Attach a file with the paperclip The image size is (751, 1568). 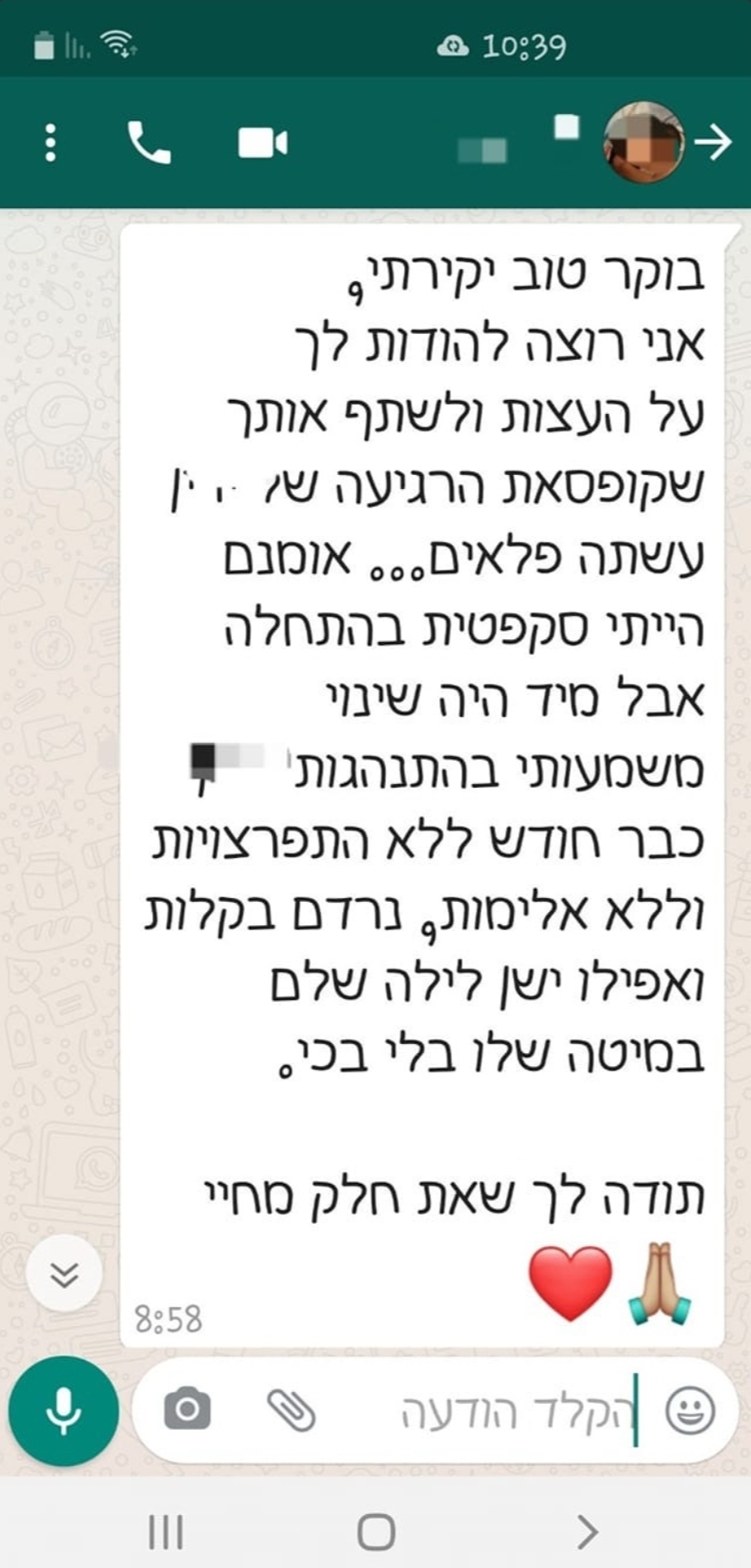coord(291,1410)
